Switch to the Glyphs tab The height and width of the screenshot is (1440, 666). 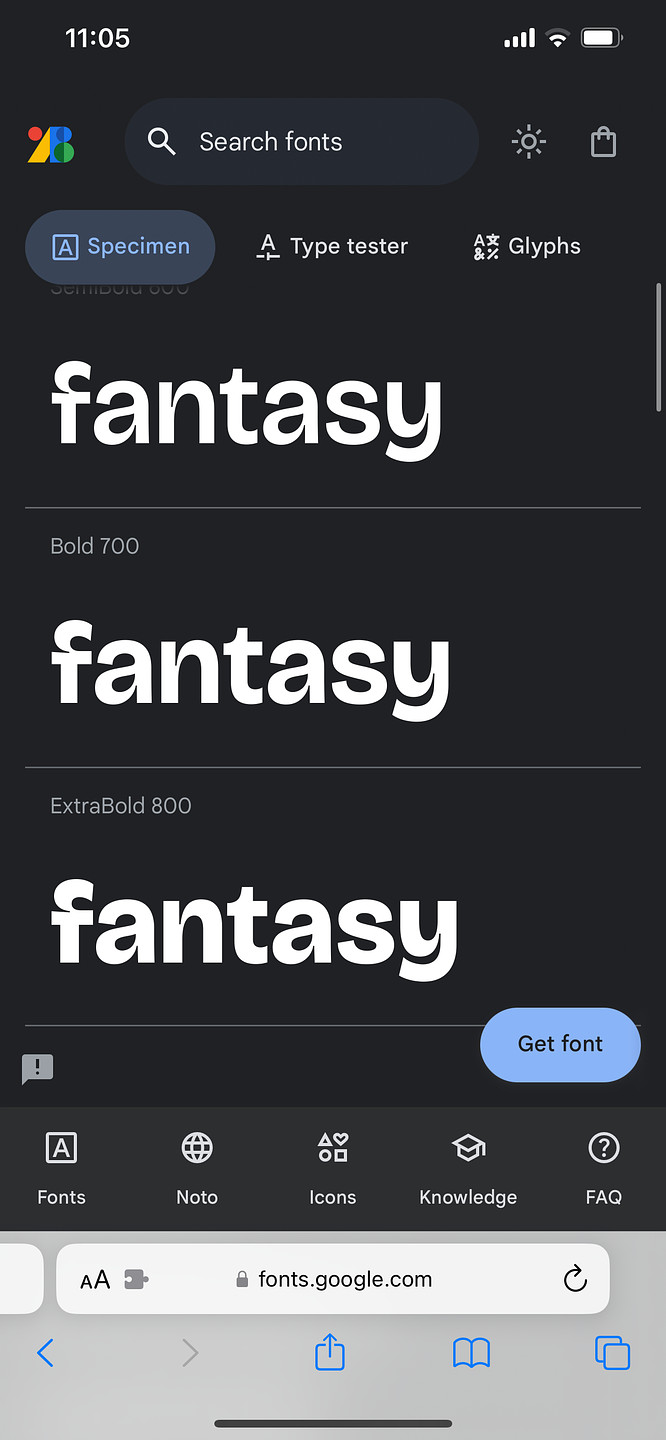click(527, 246)
